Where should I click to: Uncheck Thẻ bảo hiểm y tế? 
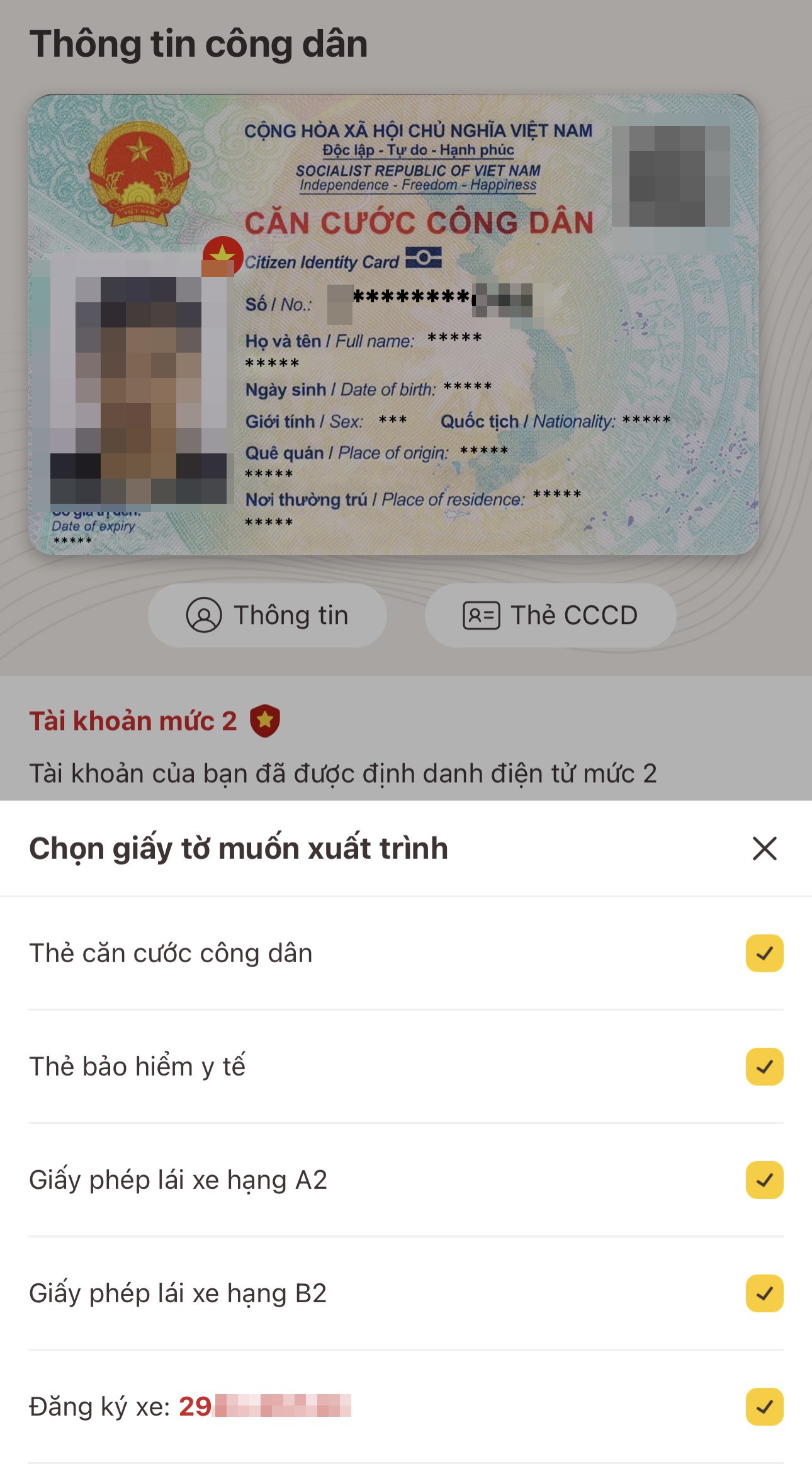tap(764, 1067)
